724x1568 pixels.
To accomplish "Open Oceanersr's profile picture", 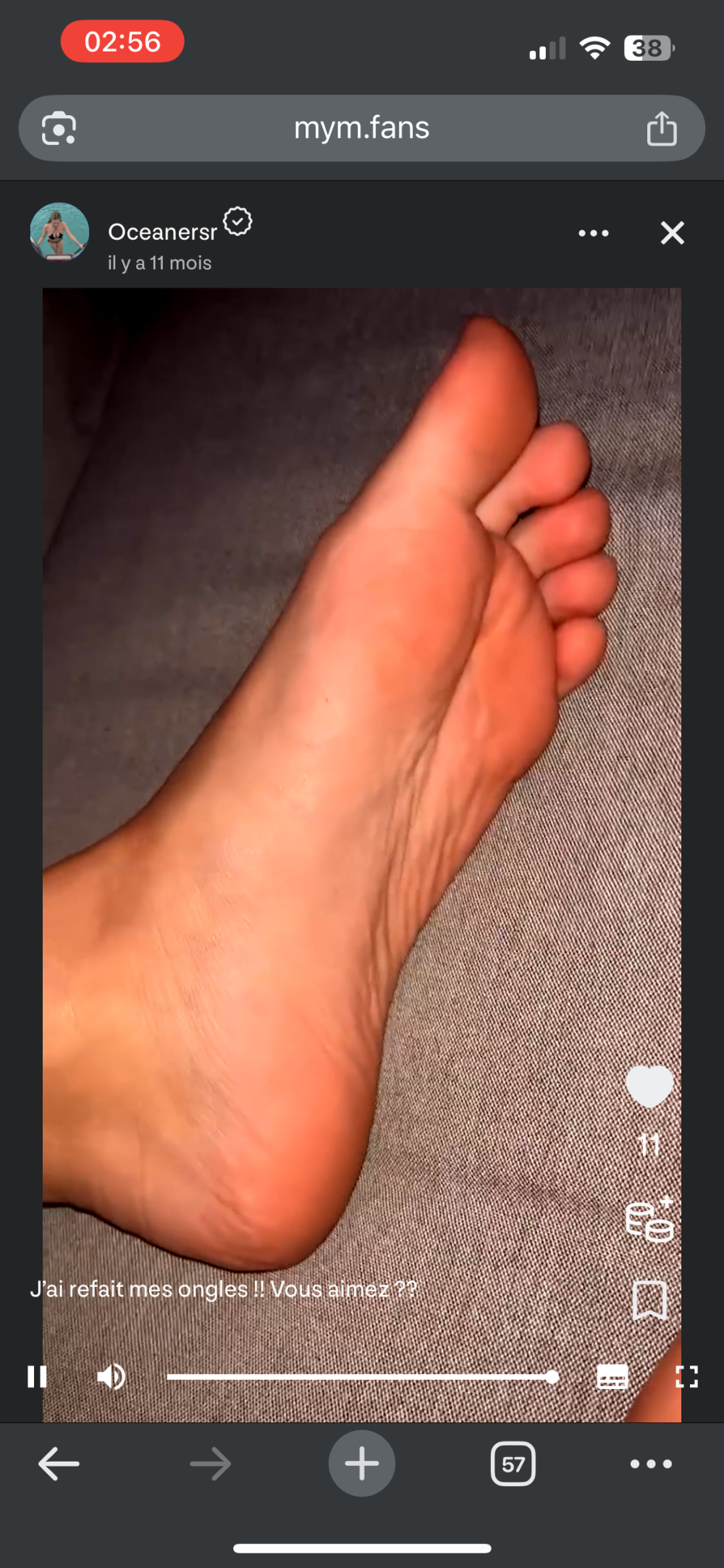I will pos(59,232).
